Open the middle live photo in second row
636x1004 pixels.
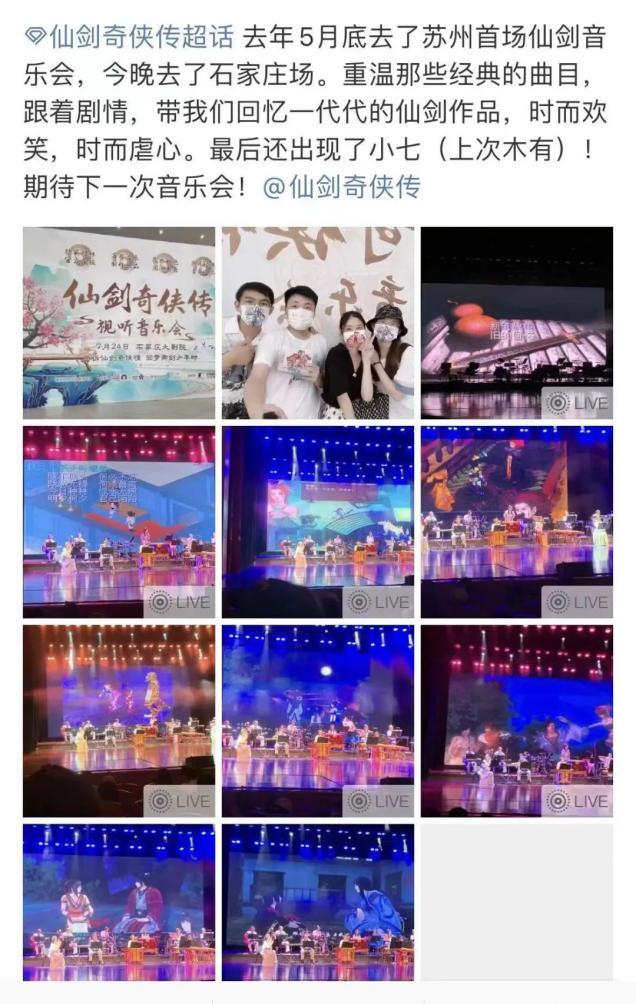point(317,521)
